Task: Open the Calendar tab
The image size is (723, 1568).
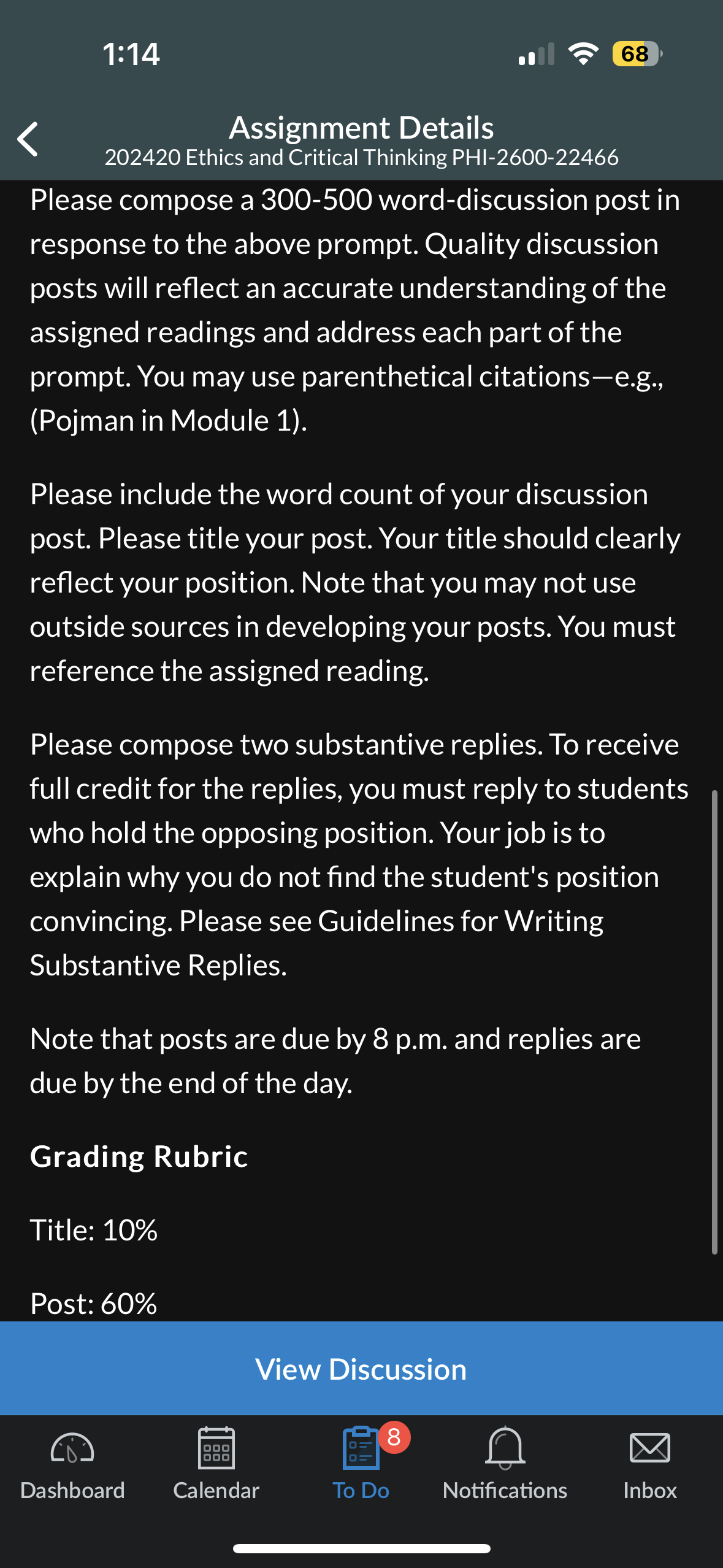Action: coord(216,1464)
